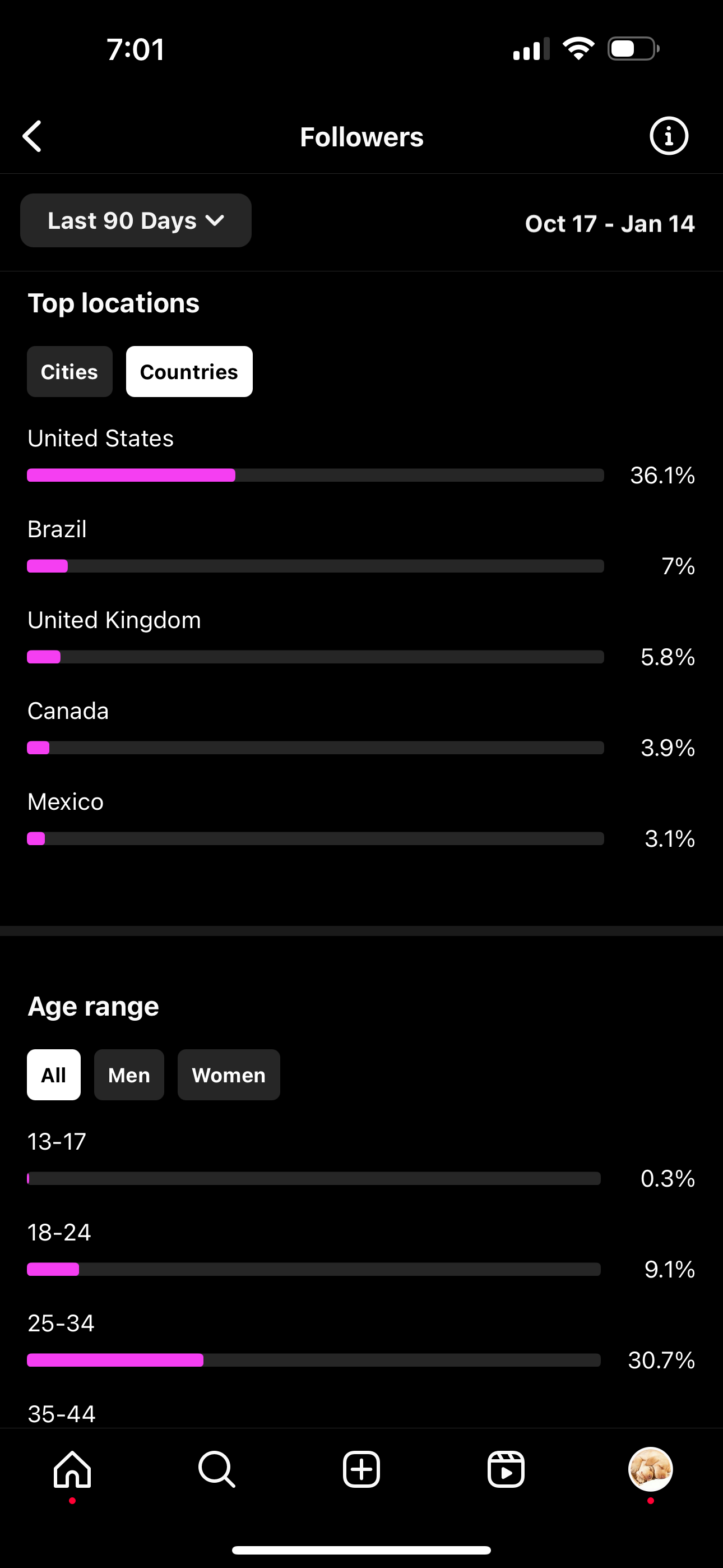The image size is (723, 1568).
Task: Open the Search and explore tab
Action: (x=217, y=1469)
